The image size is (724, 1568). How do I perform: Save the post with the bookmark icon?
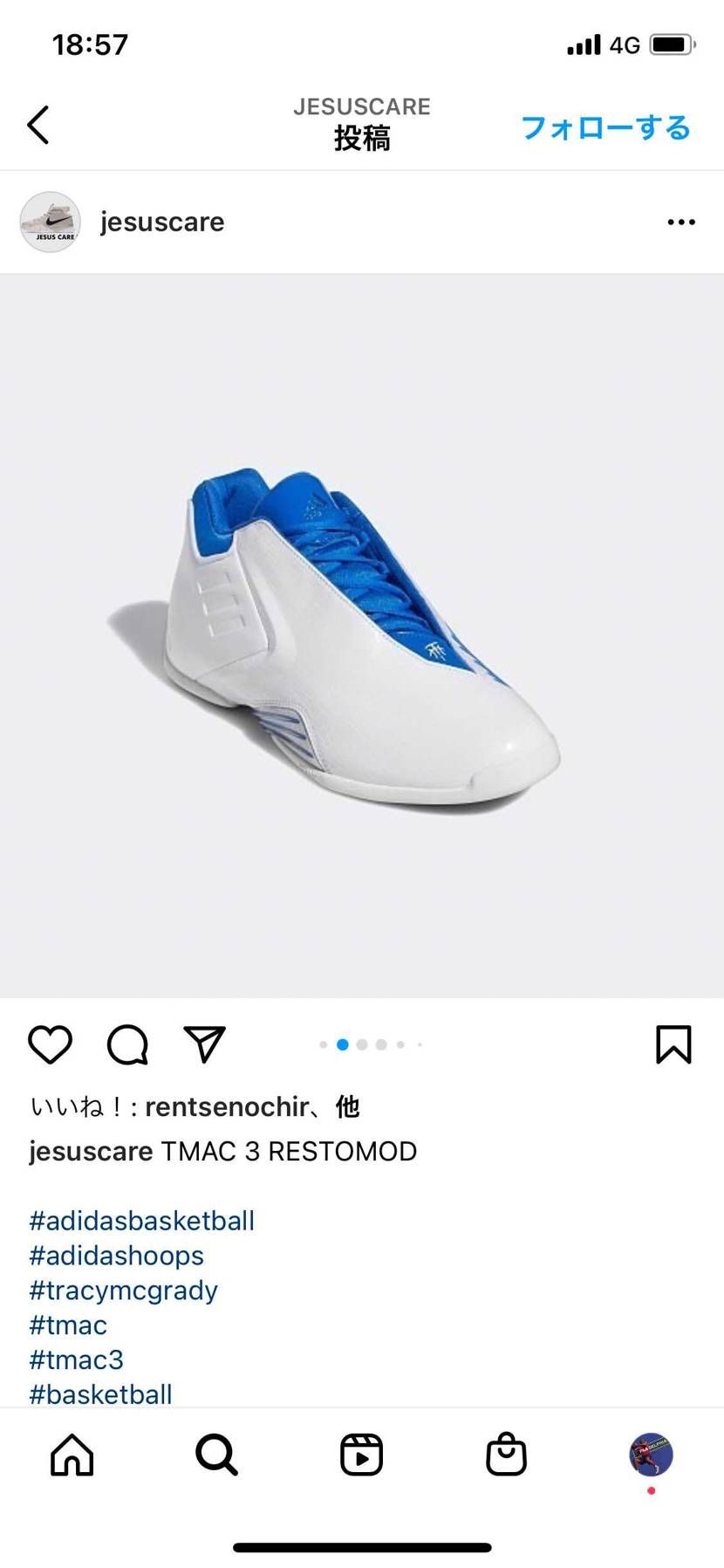coord(673,1044)
